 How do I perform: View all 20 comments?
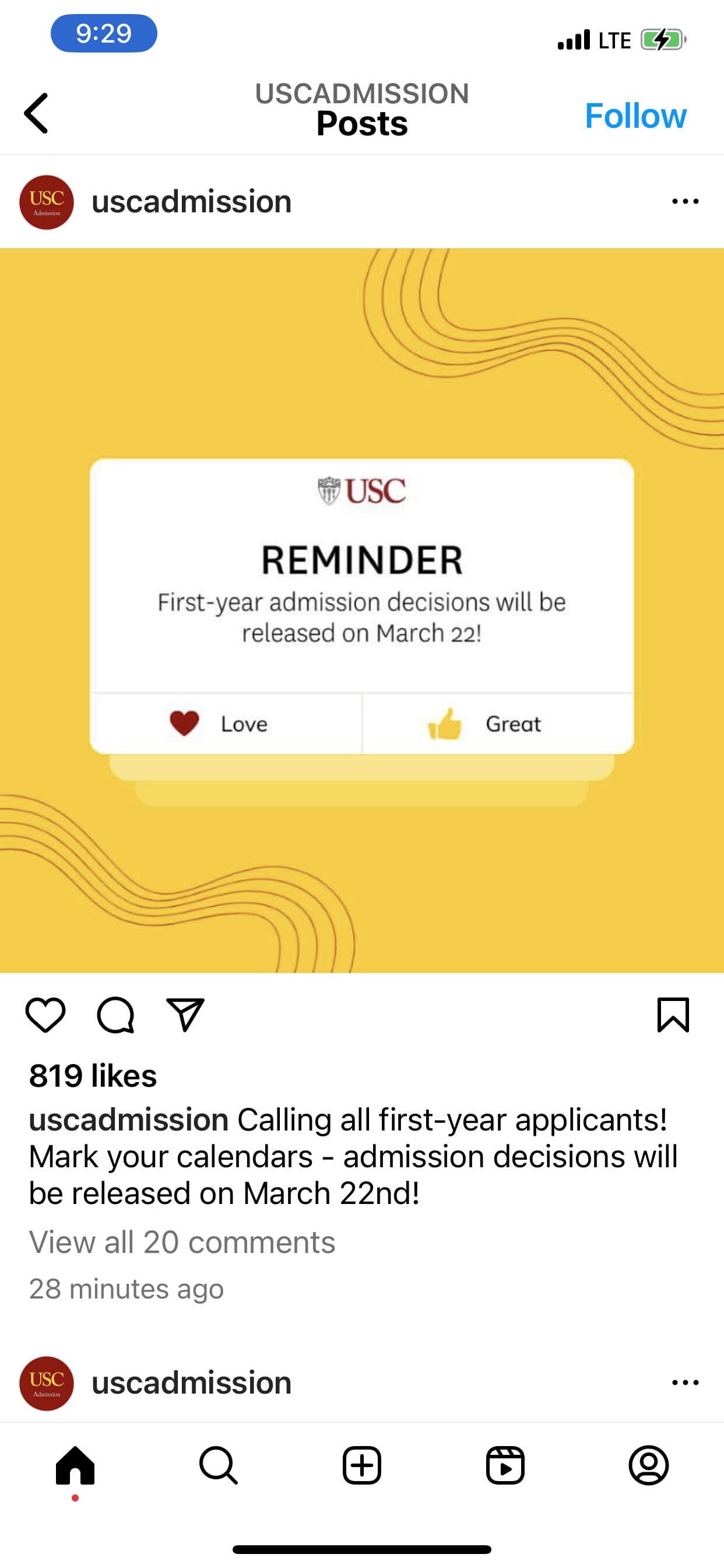(x=182, y=1242)
